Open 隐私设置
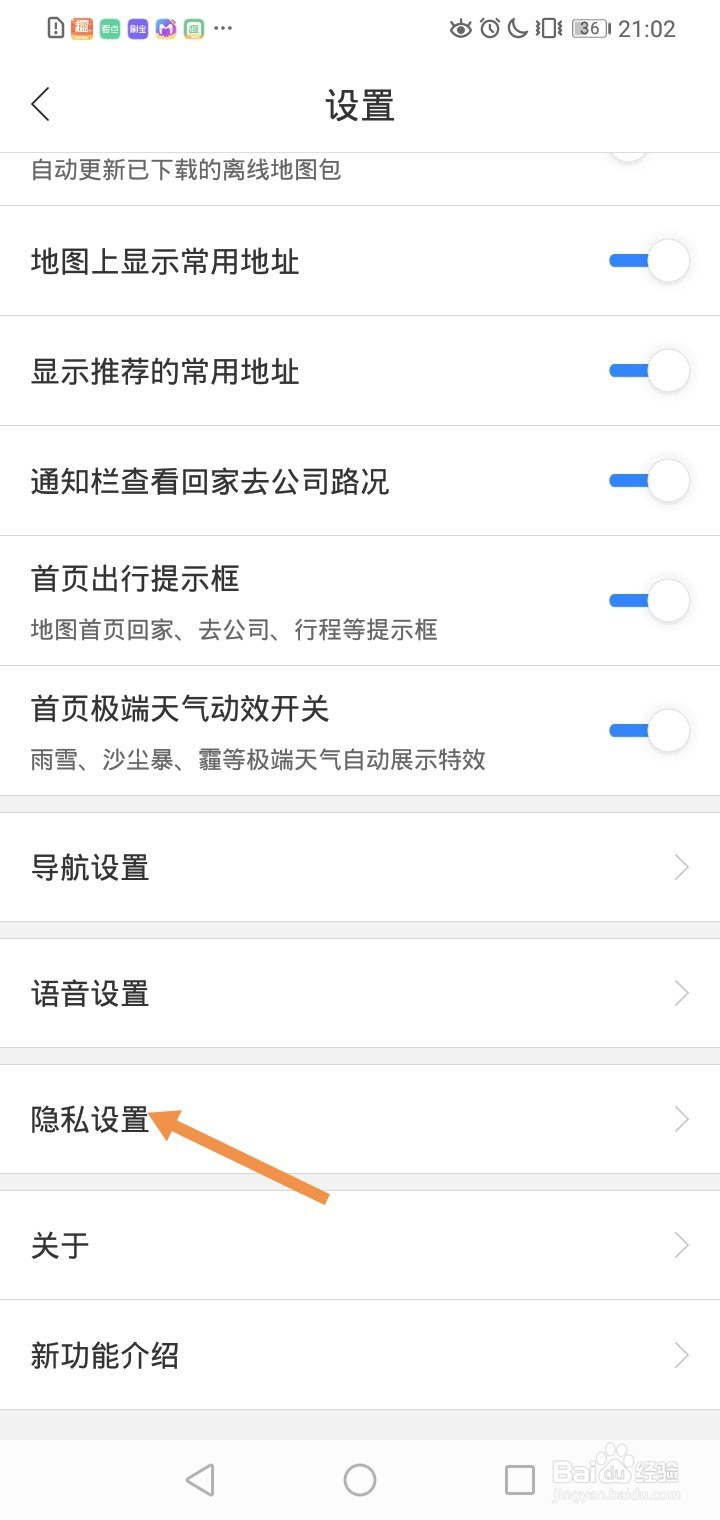 click(x=360, y=1119)
